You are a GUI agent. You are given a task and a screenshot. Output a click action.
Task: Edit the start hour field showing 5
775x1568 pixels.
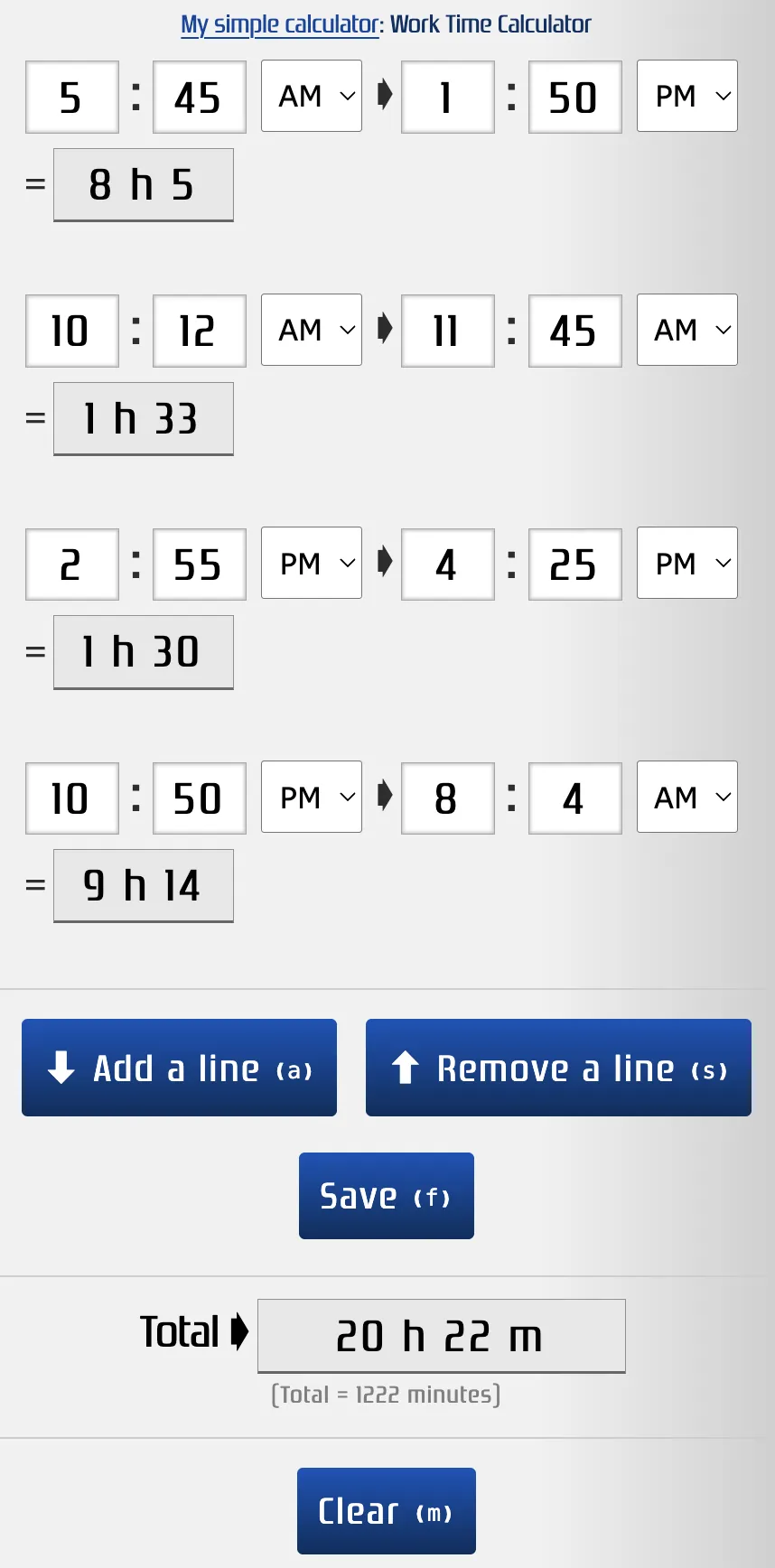[x=72, y=98]
